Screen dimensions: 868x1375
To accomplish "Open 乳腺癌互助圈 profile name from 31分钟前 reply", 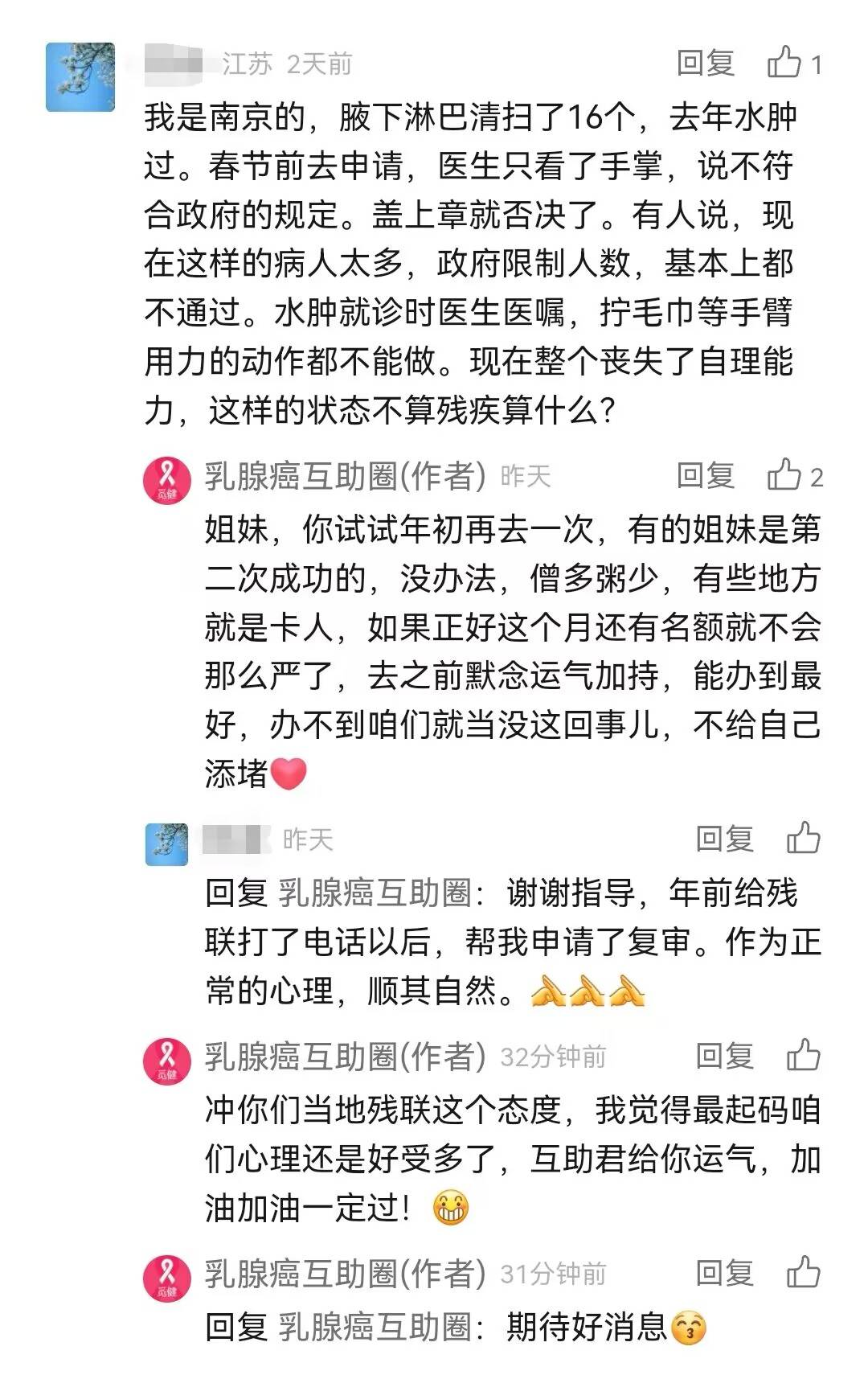I will pos(344,1273).
